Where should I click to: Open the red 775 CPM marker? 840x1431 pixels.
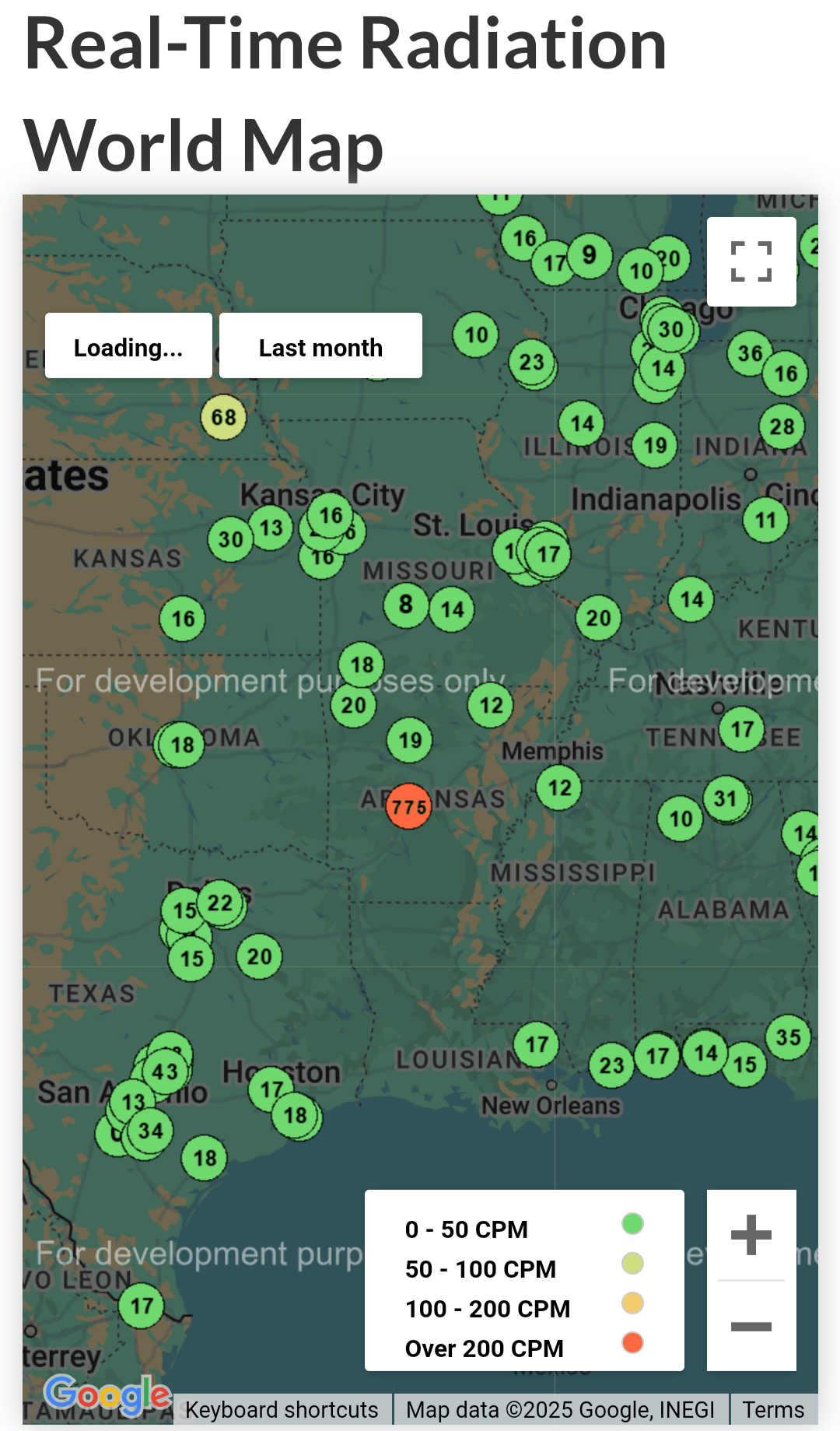408,806
